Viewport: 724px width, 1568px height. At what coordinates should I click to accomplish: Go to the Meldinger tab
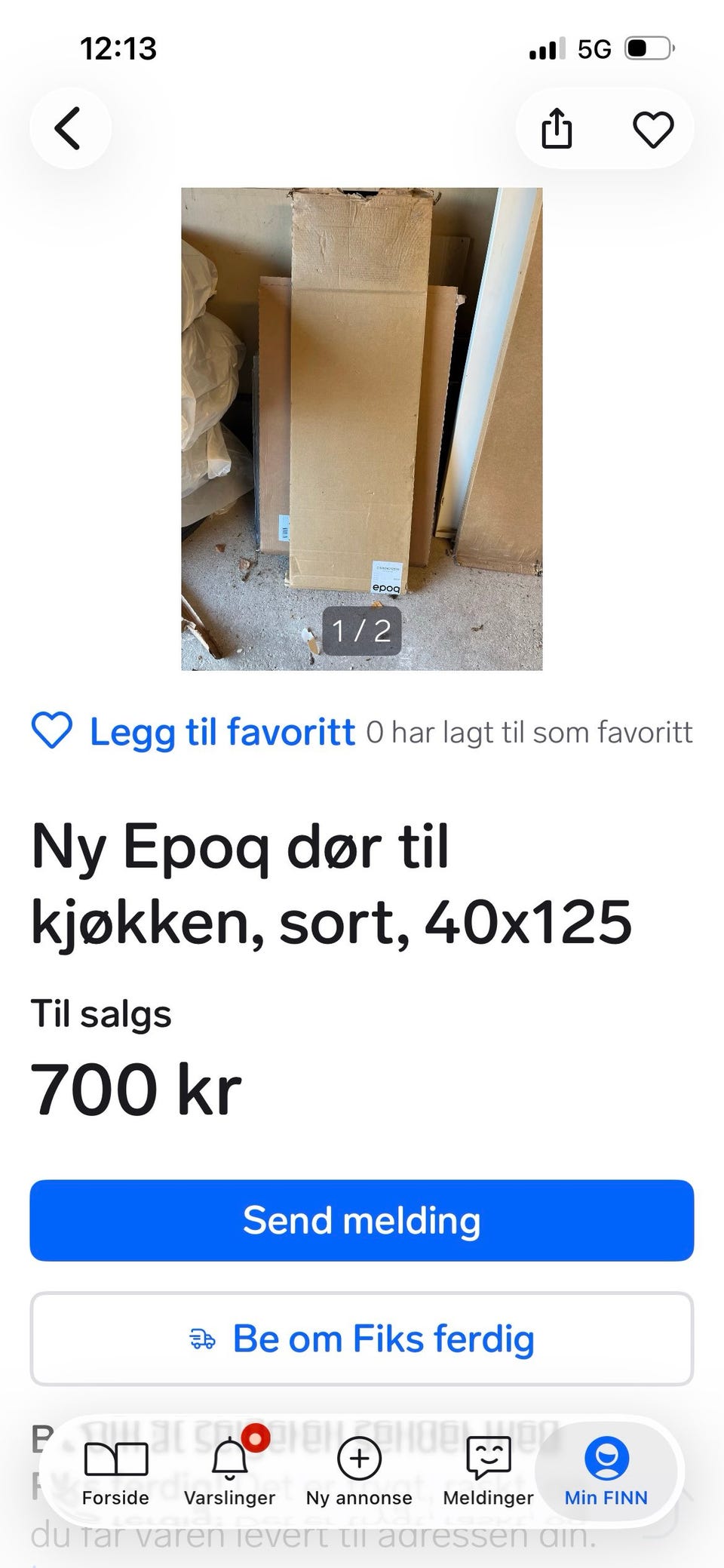click(489, 1471)
